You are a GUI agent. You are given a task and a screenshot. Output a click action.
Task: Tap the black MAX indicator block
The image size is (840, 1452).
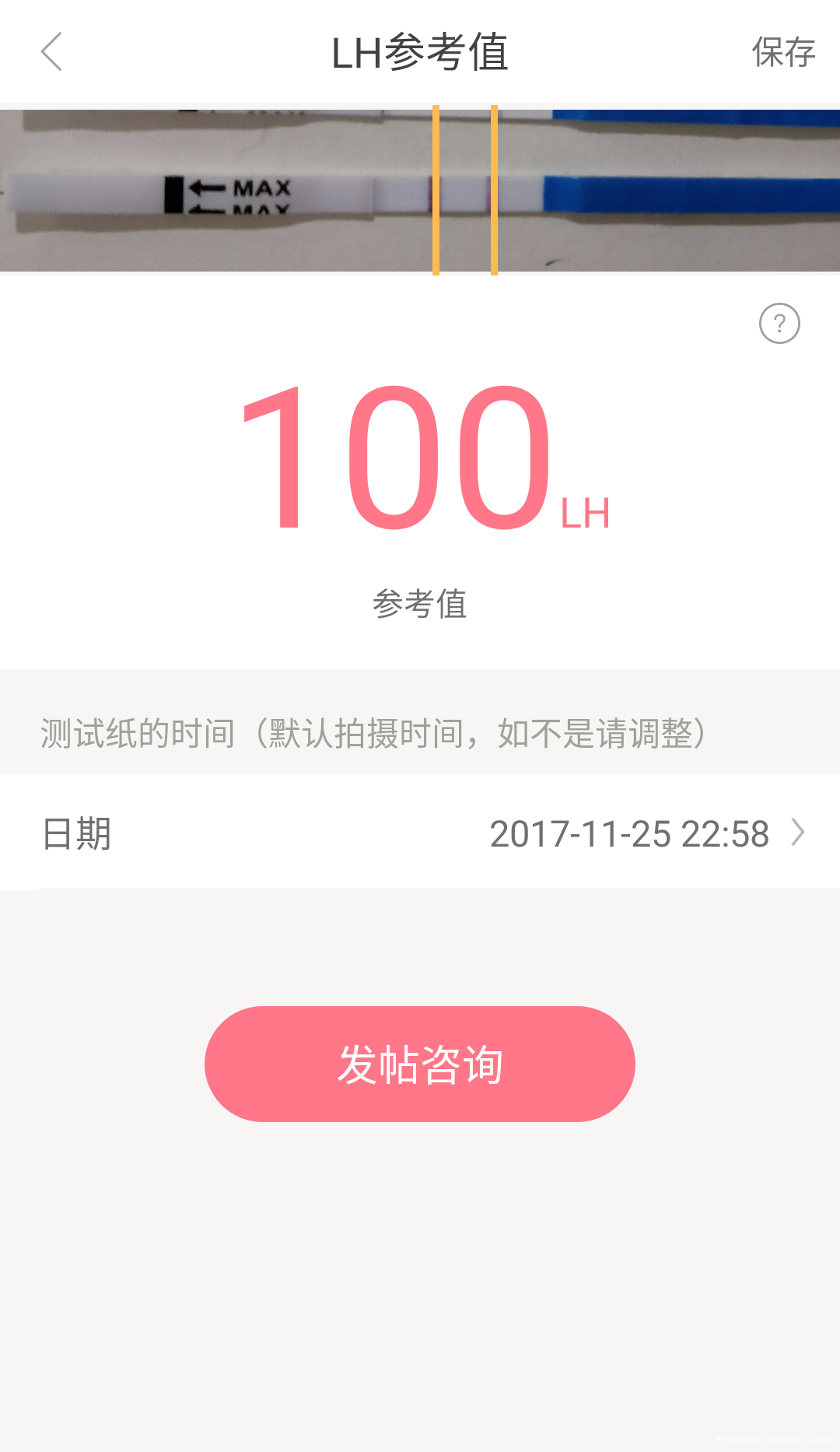(173, 195)
